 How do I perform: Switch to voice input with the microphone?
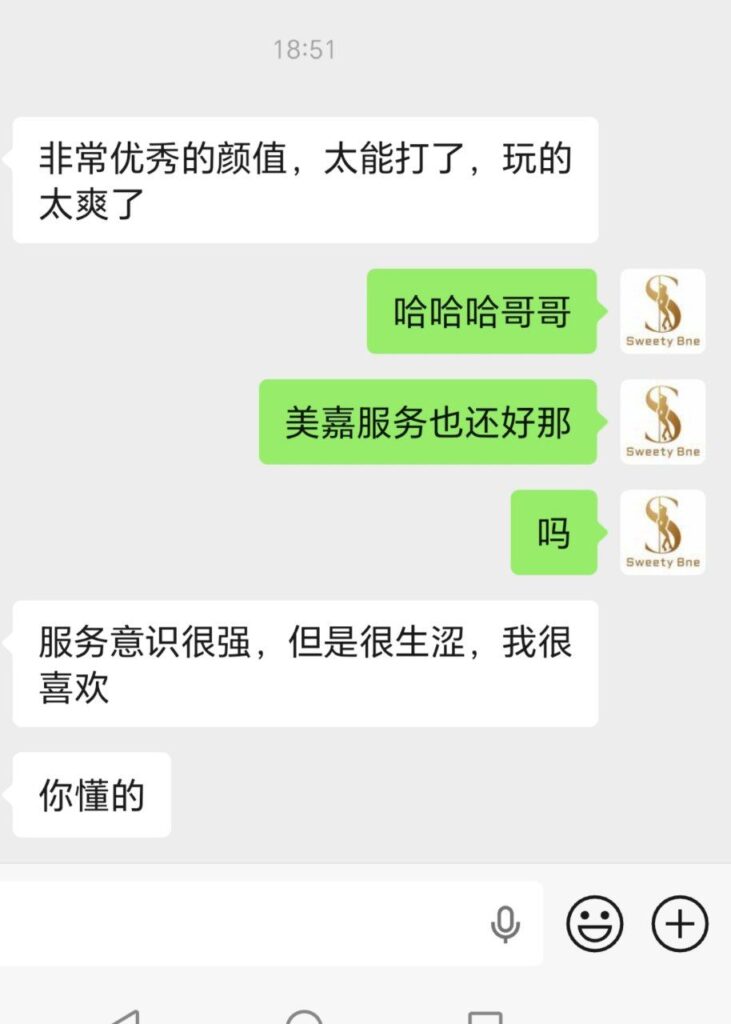tap(505, 924)
